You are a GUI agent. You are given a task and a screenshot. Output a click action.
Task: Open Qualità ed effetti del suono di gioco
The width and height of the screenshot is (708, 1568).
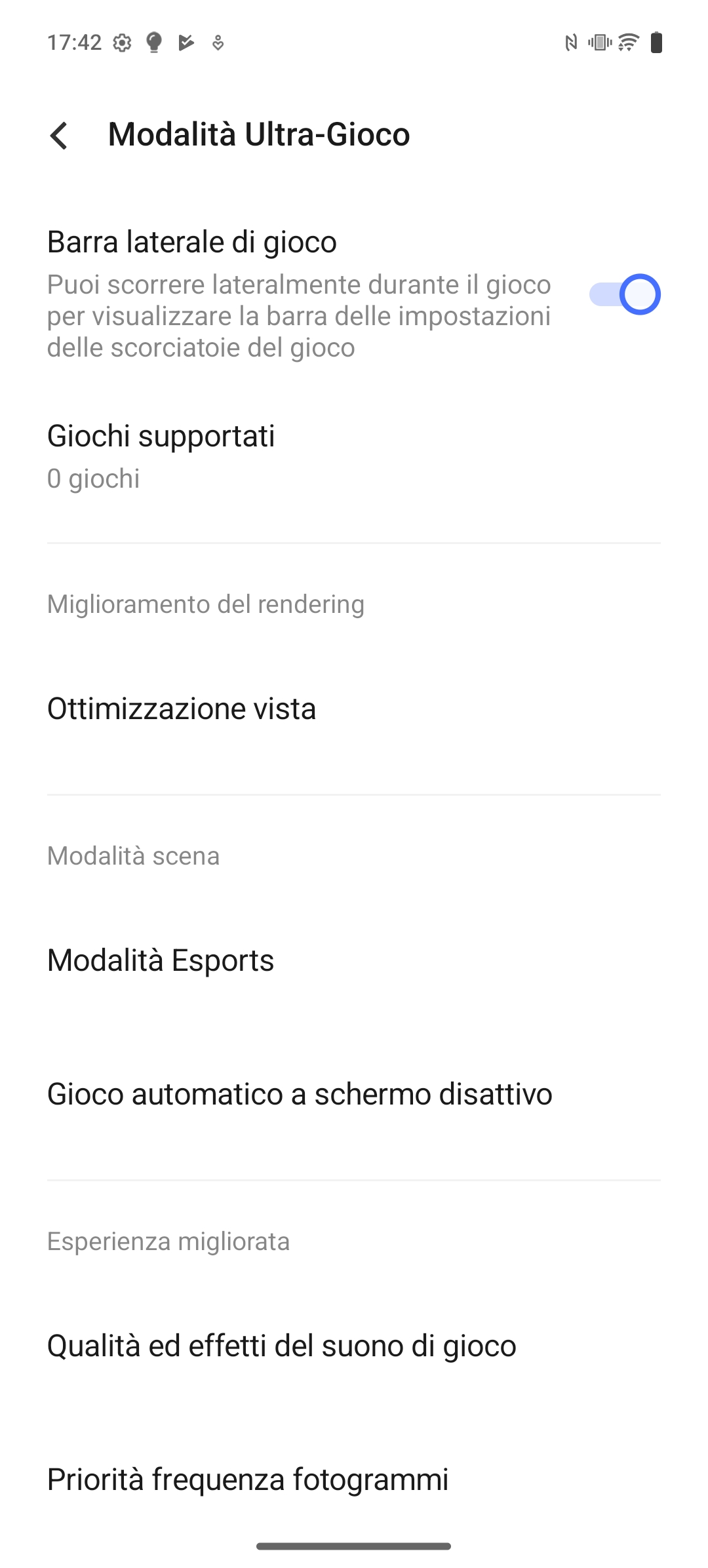click(x=354, y=1346)
